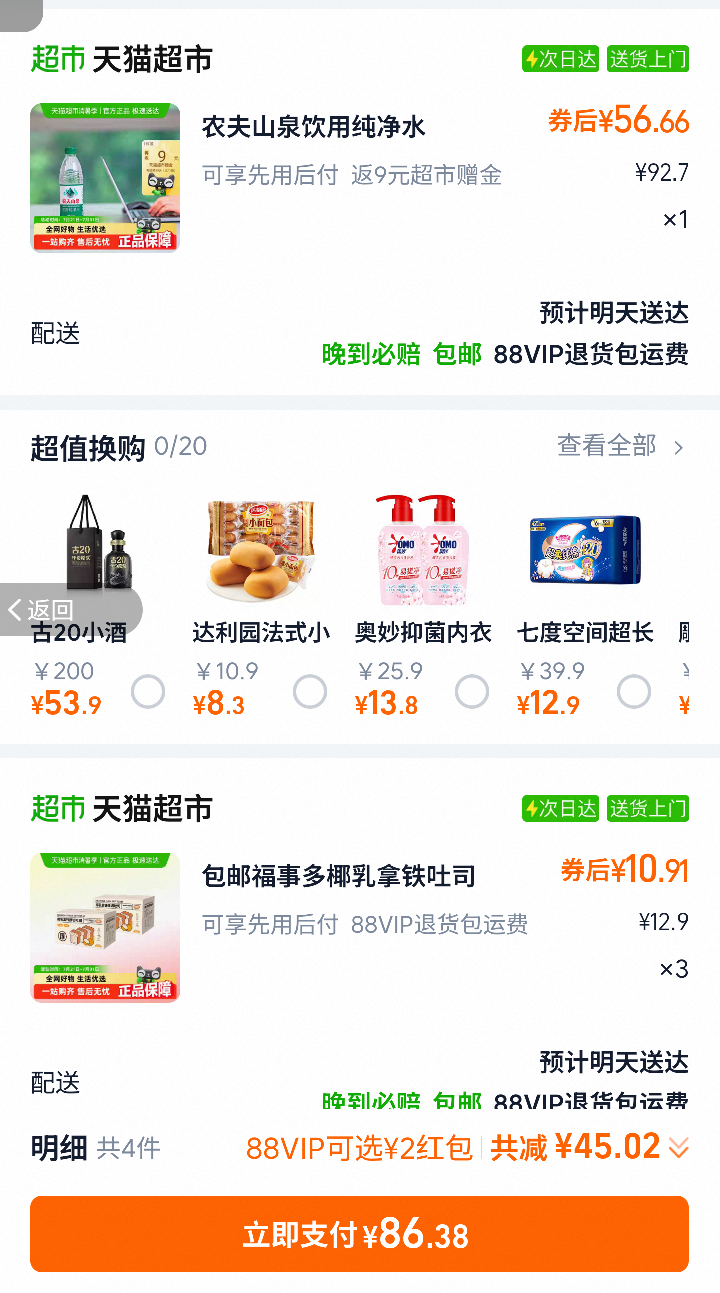Click the 送货上门 badge at top right
The image size is (720, 1293).
(x=647, y=59)
